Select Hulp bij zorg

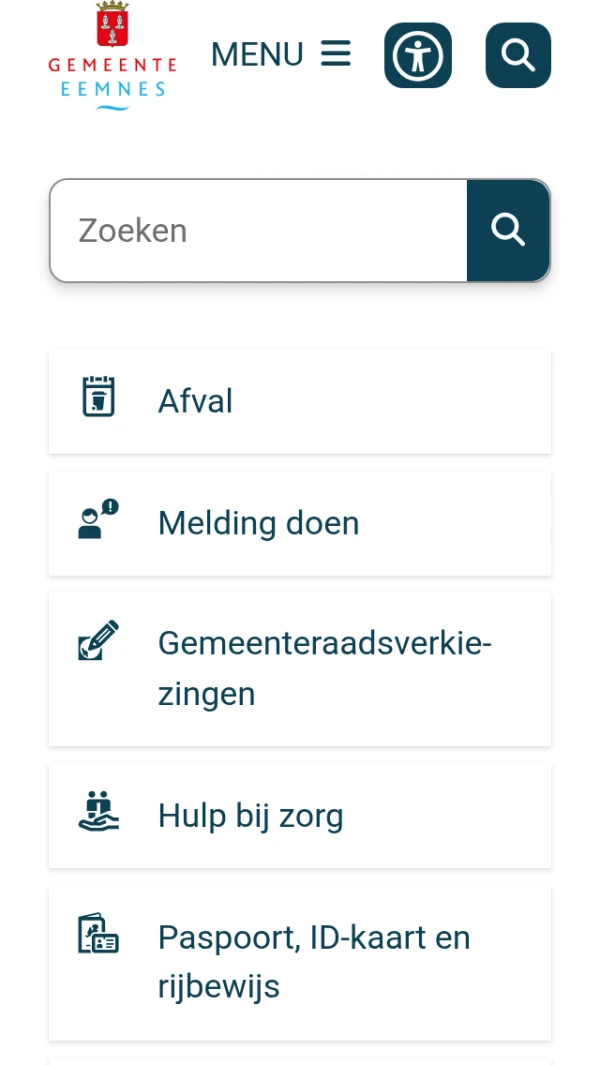click(x=300, y=816)
